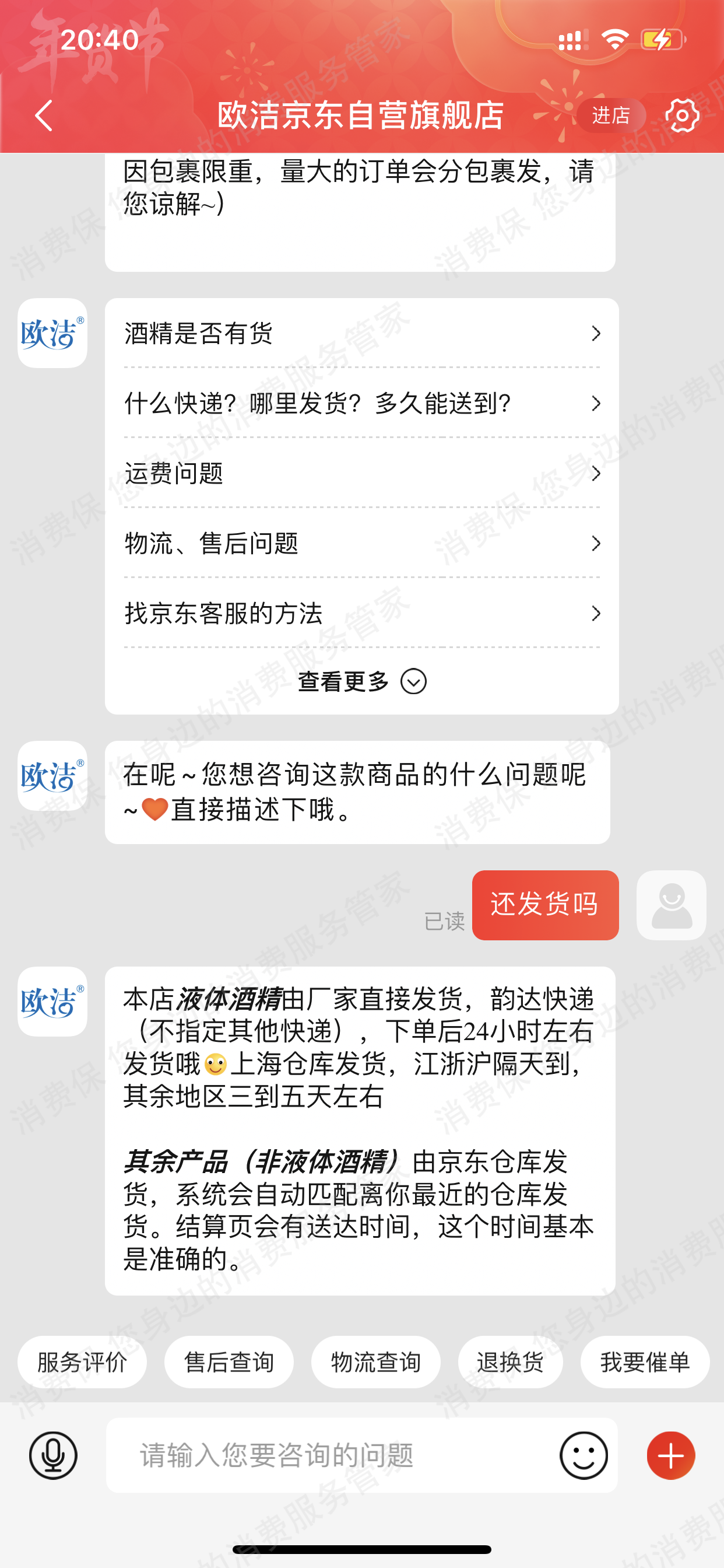Screen dimensions: 724x1568
Task: Tap the 物流查询 chip
Action: point(375,1362)
